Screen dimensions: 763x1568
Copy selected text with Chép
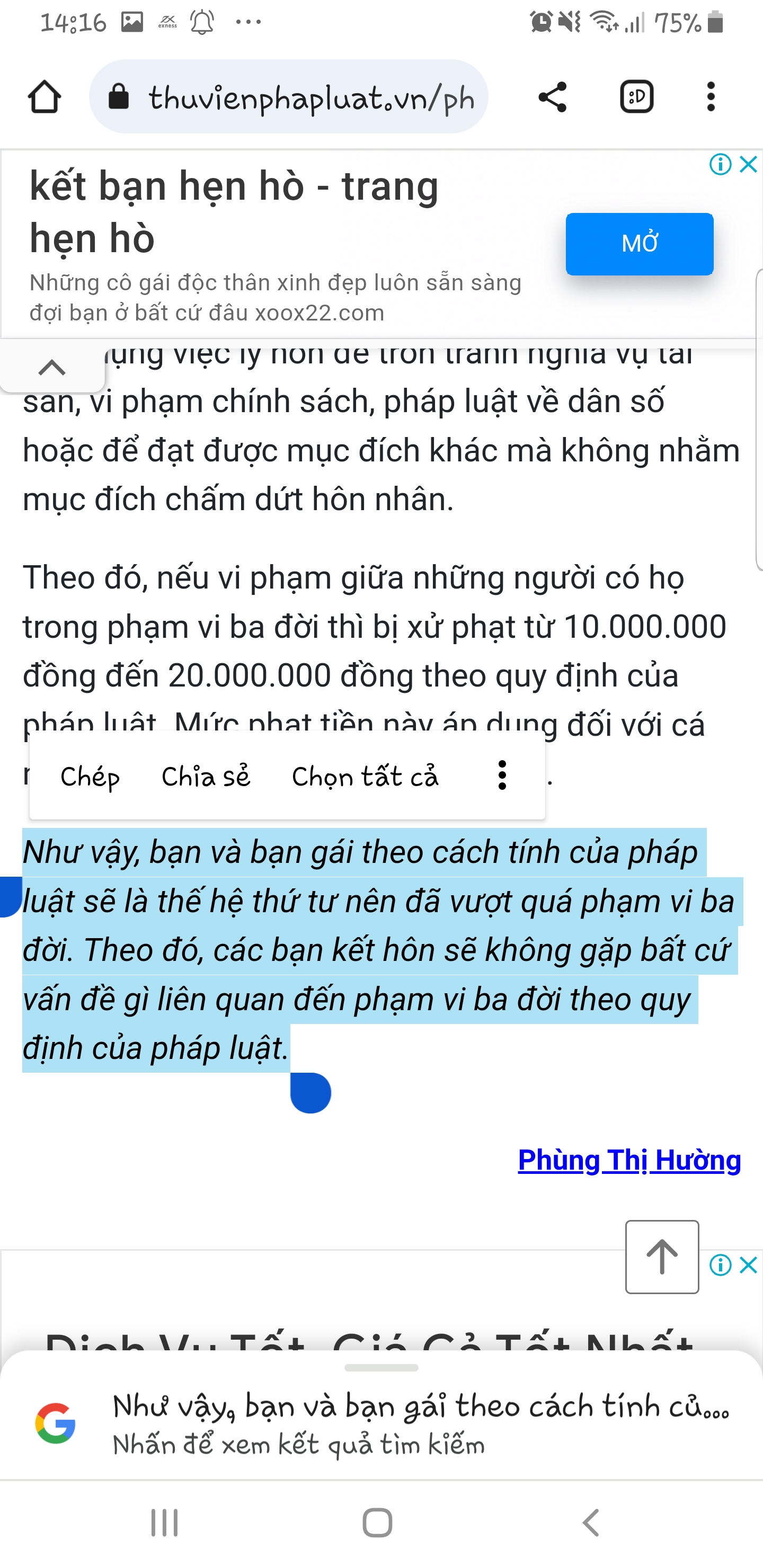(90, 777)
